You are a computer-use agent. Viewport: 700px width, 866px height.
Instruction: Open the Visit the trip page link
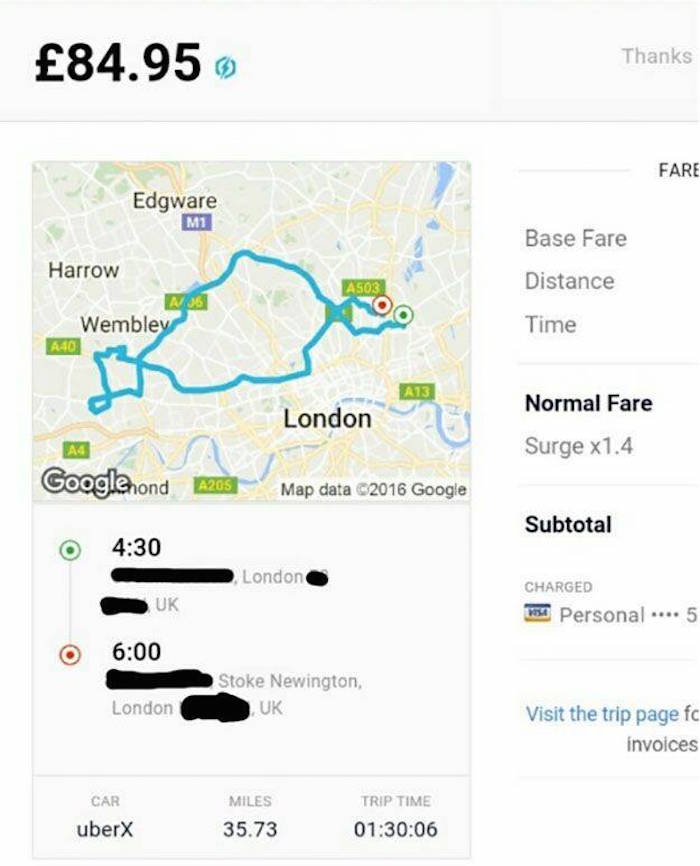pyautogui.click(x=602, y=714)
